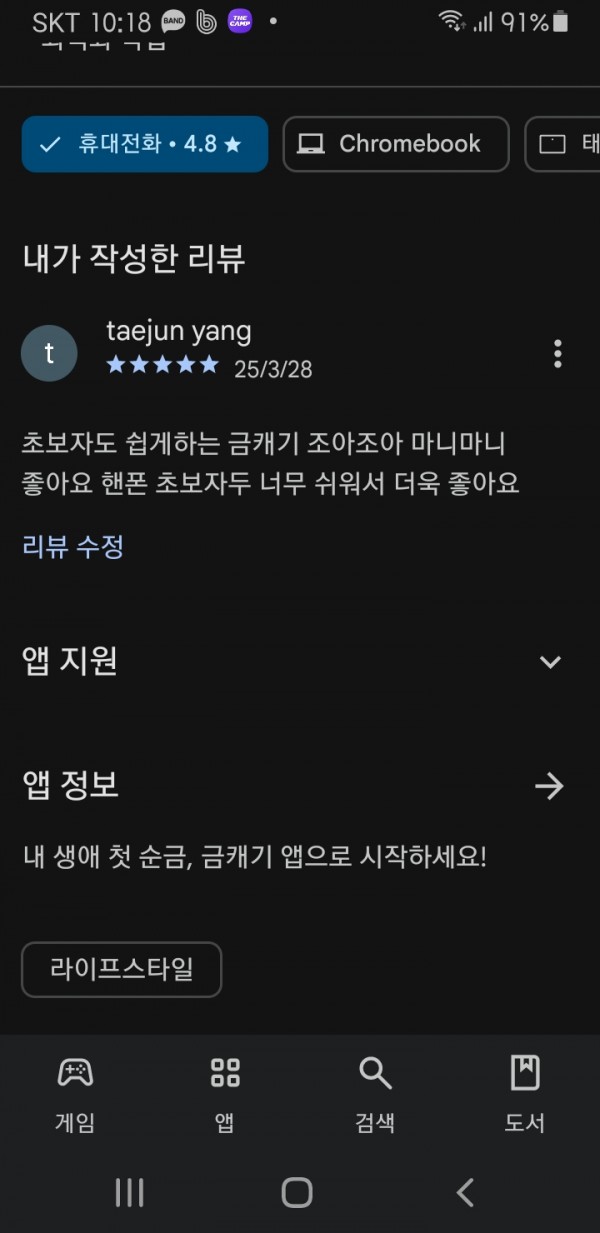Viewport: 600px width, 1233px height.
Task: Tap the 라이프스타일 category chip
Action: pos(122,969)
